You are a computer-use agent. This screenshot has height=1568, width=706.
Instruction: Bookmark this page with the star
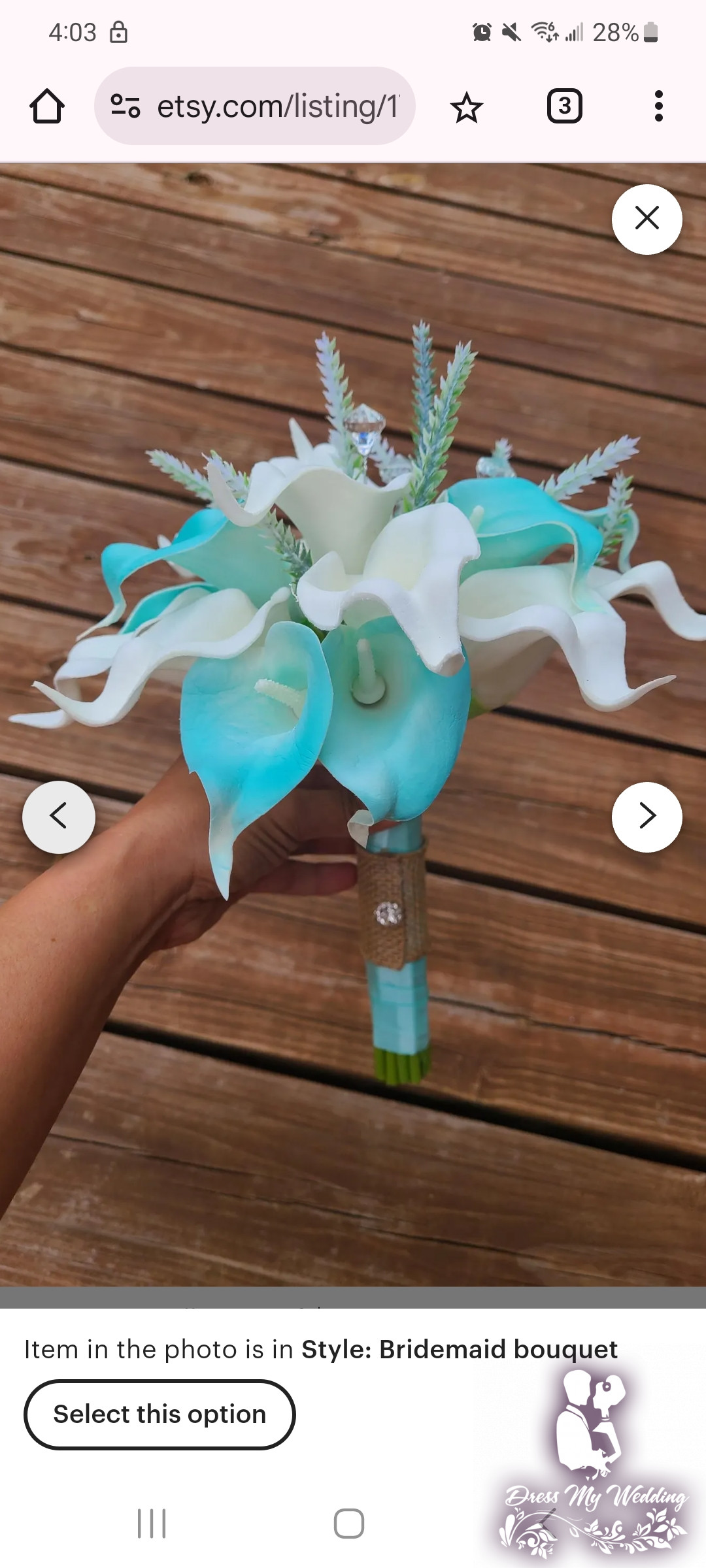click(x=466, y=107)
